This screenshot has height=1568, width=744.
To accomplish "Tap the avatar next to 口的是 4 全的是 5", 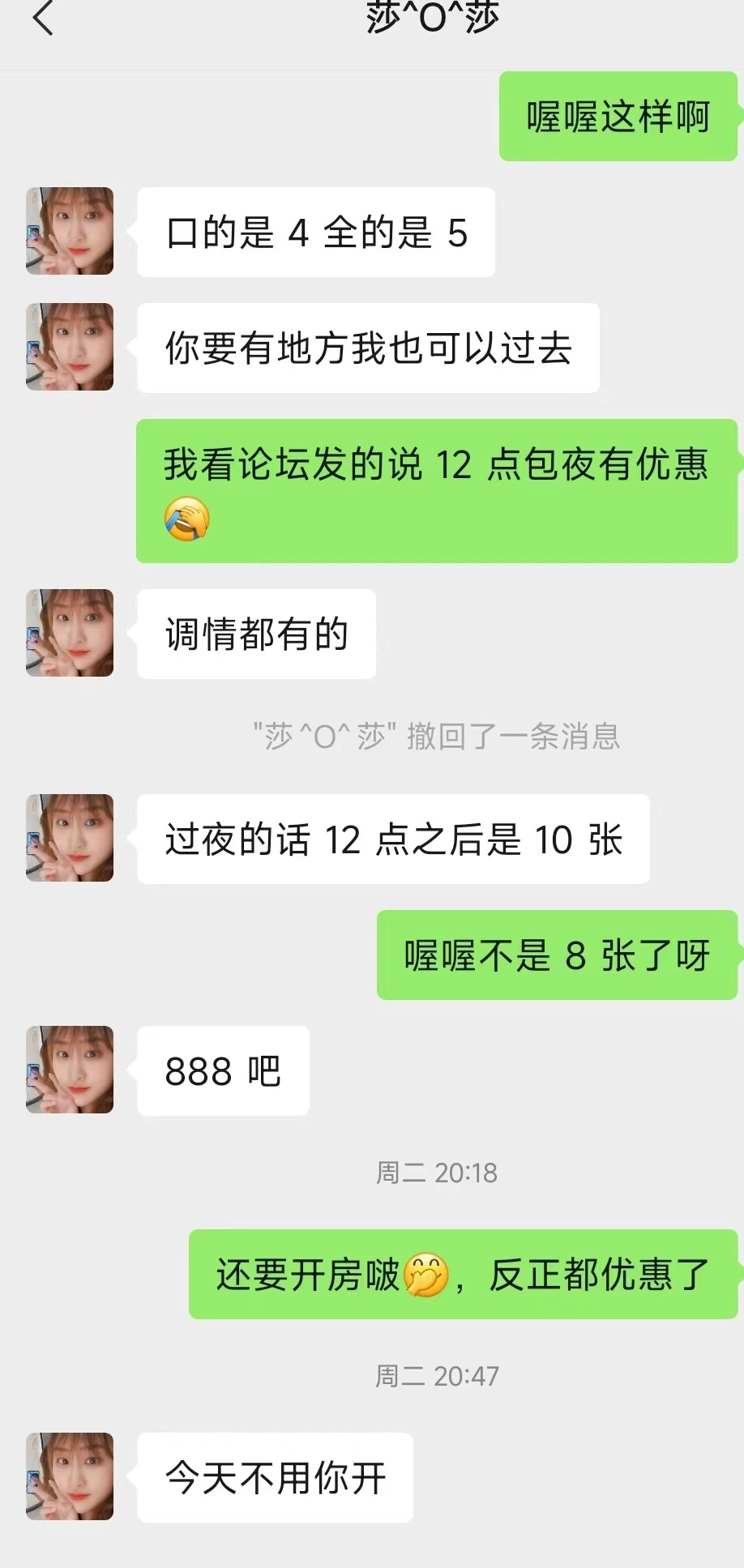I will 69,231.
